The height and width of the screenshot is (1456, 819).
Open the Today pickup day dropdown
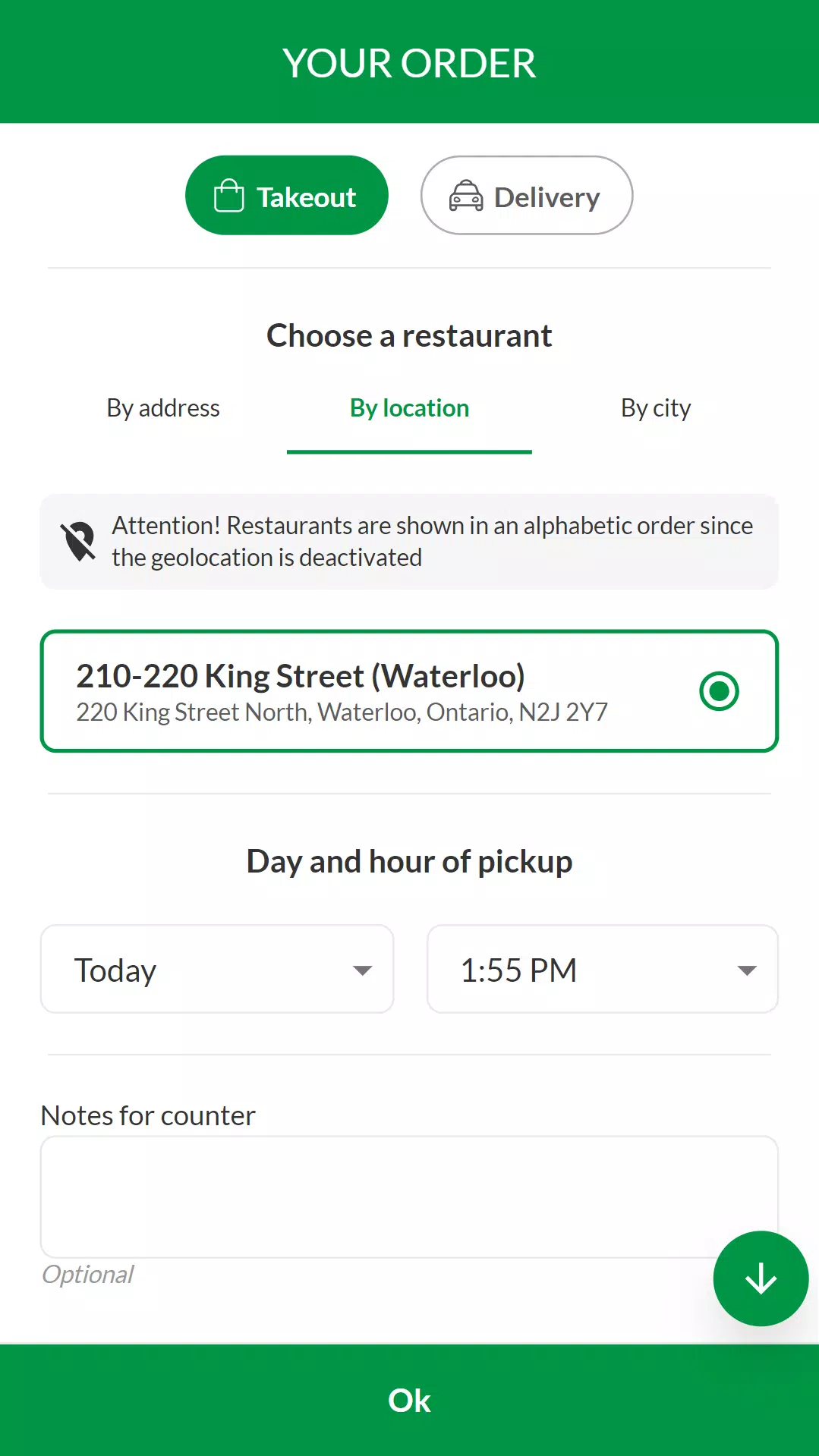point(217,969)
